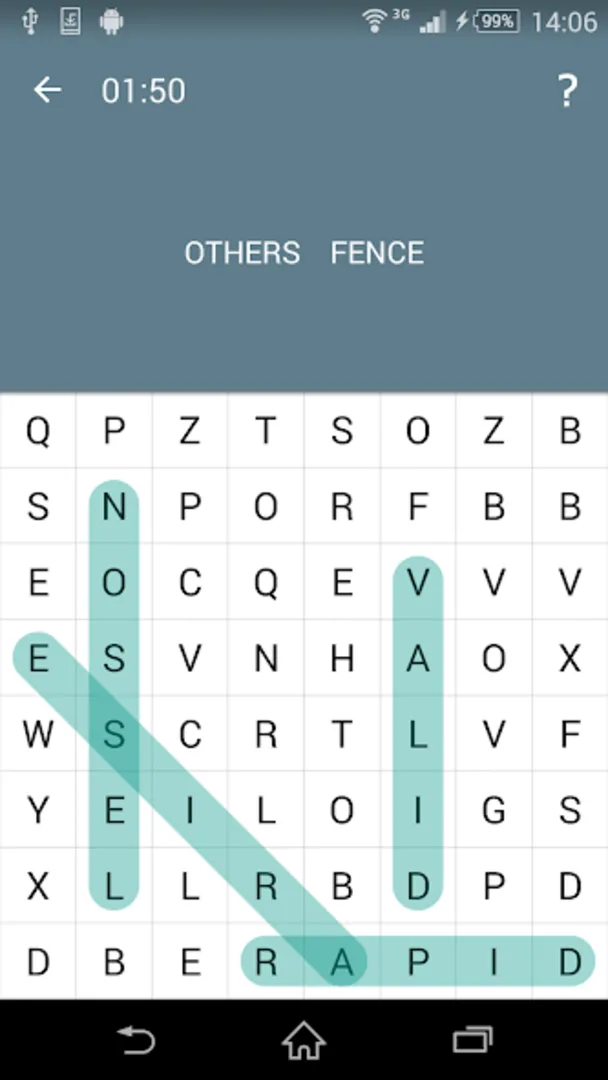Open the question mark help

pos(566,91)
